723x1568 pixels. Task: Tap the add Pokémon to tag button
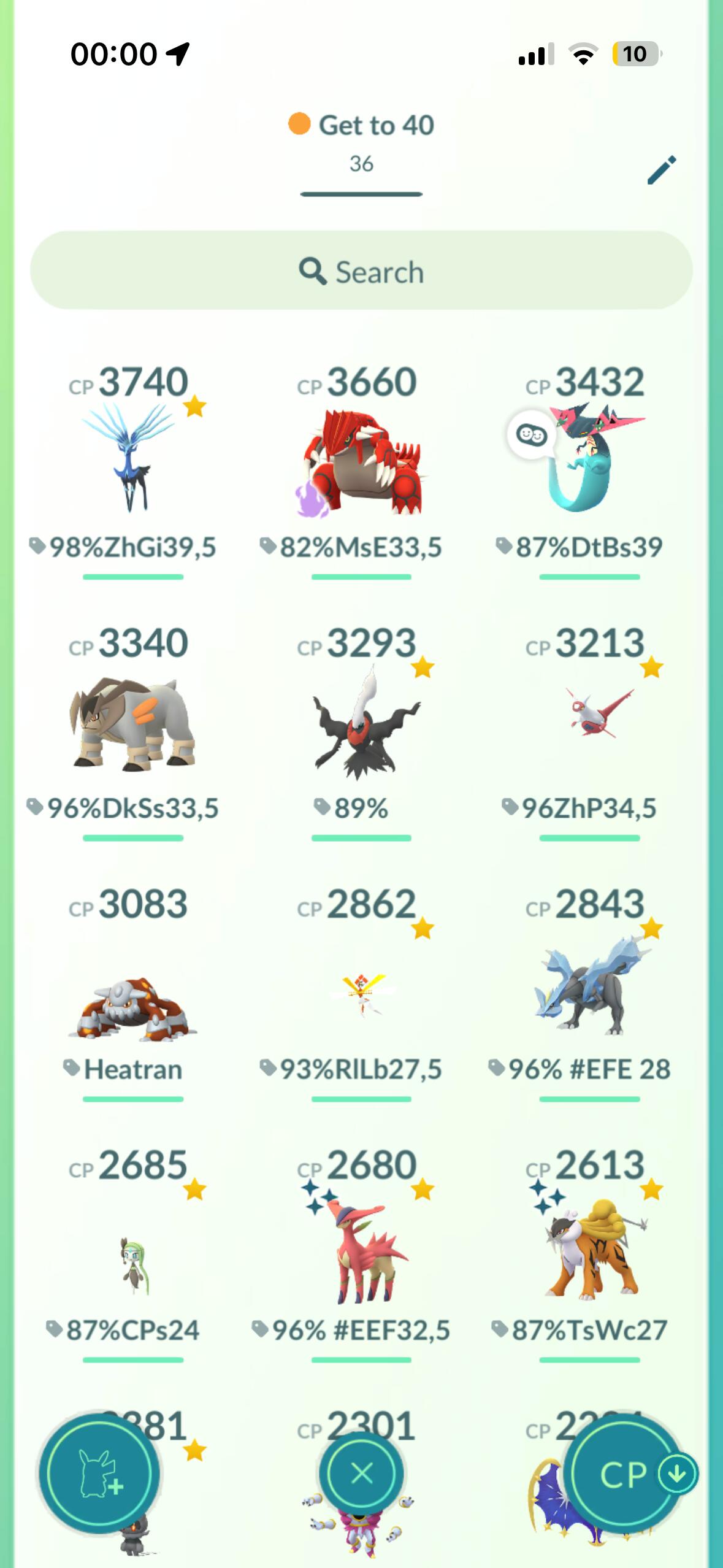point(99,1474)
